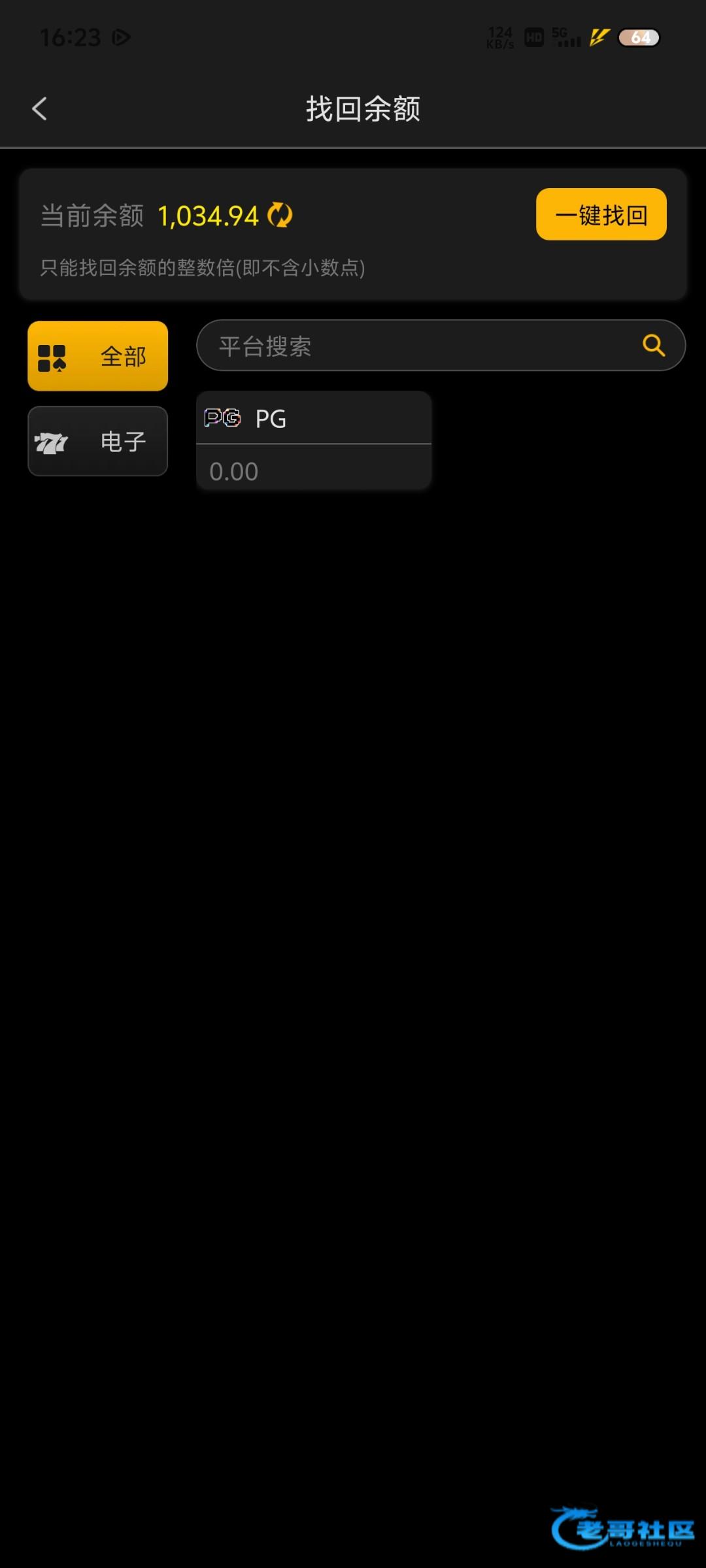Tap the magnifier search icon
This screenshot has height=1568, width=706.
[653, 345]
